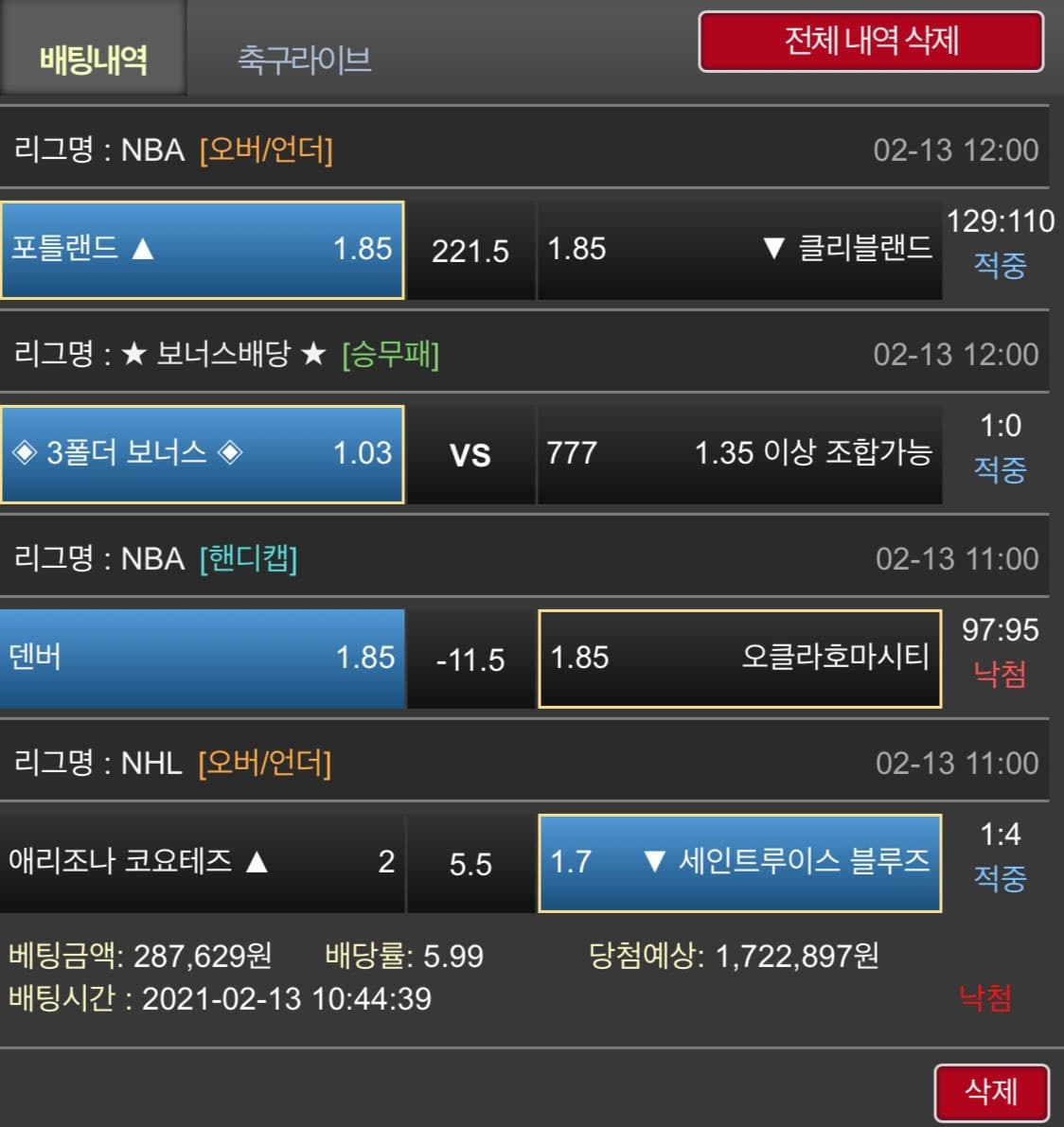Switch to the 축구라이브 tab

click(x=303, y=60)
